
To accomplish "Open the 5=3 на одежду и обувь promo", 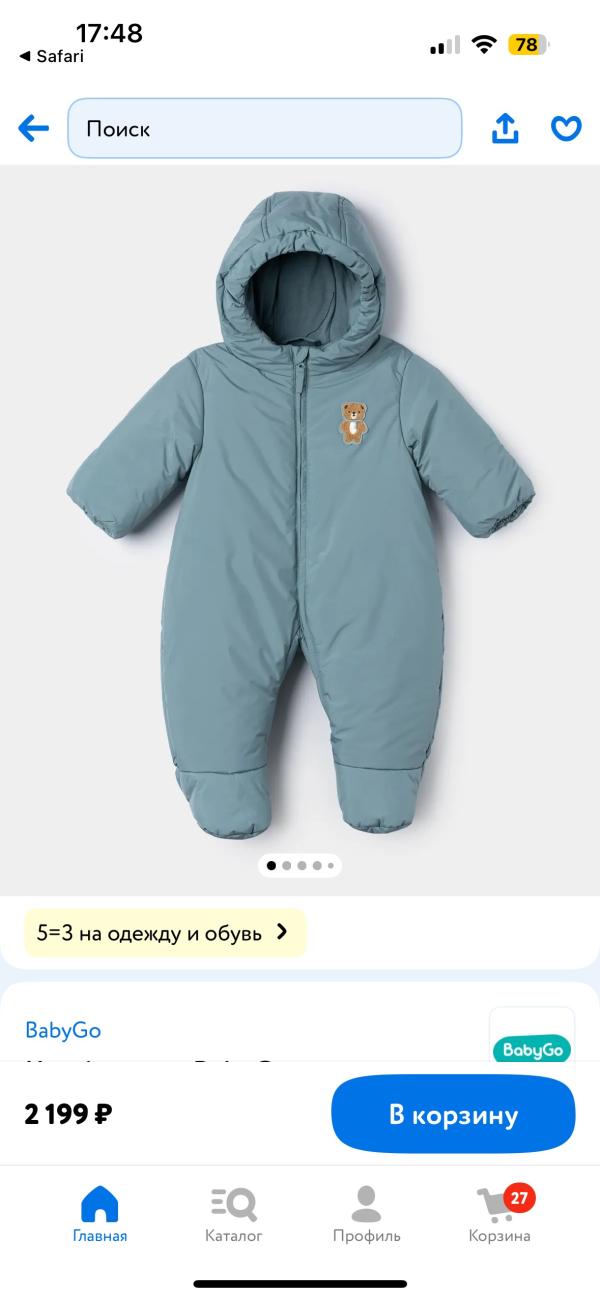I will pos(165,933).
